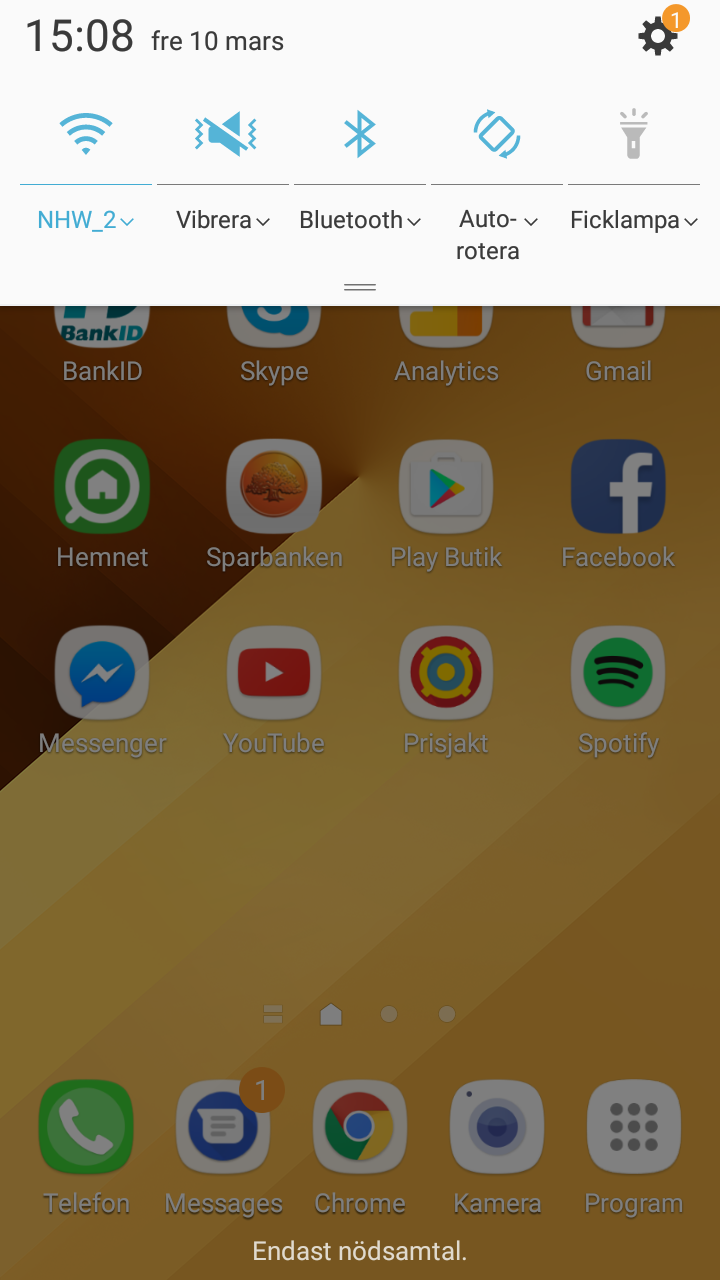Expand the Ficklampa options dropdown
This screenshot has height=1280, width=720.
pyautogui.click(x=634, y=220)
